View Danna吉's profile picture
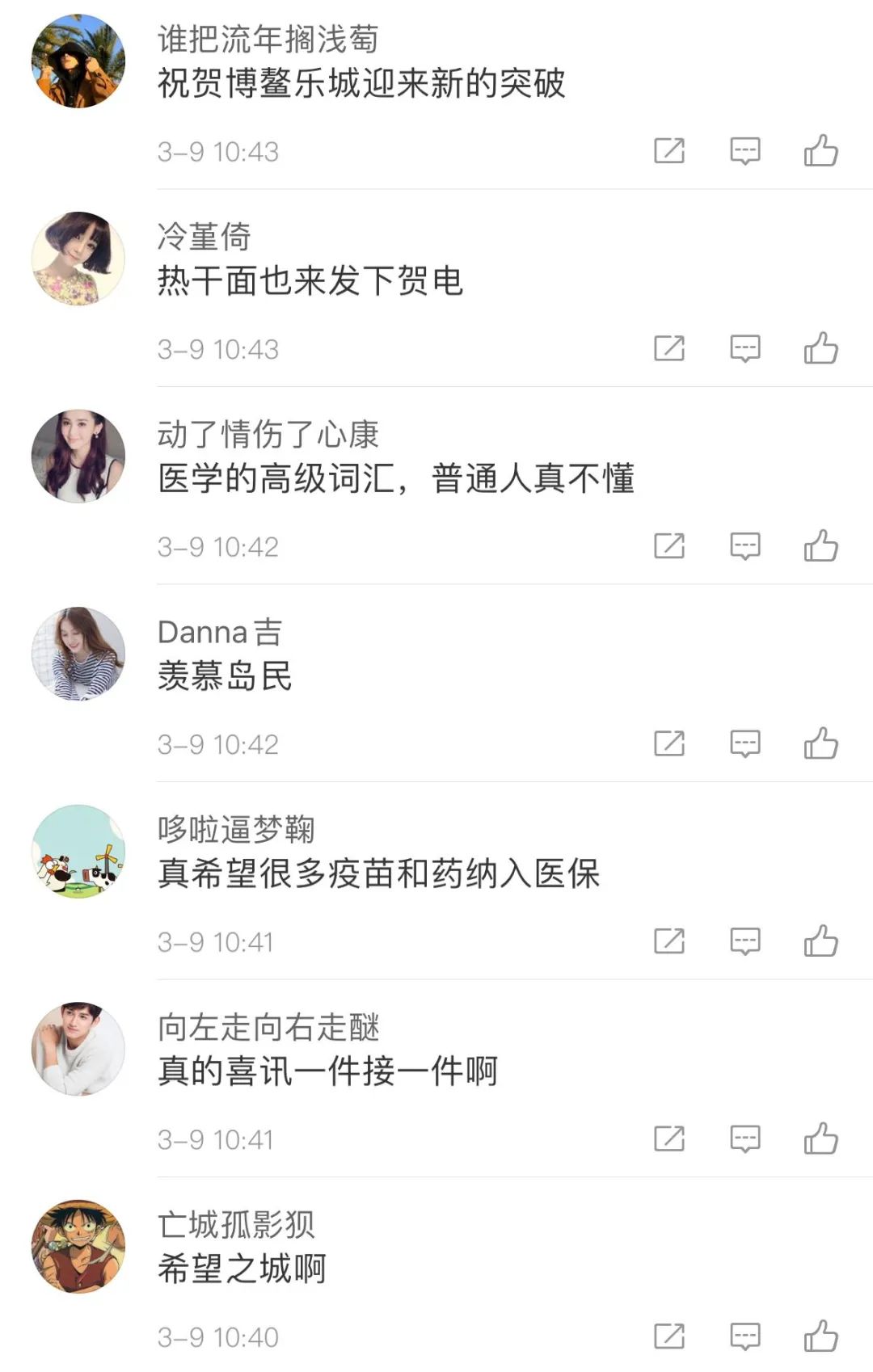Screen dimensions: 873x1372 78,654
